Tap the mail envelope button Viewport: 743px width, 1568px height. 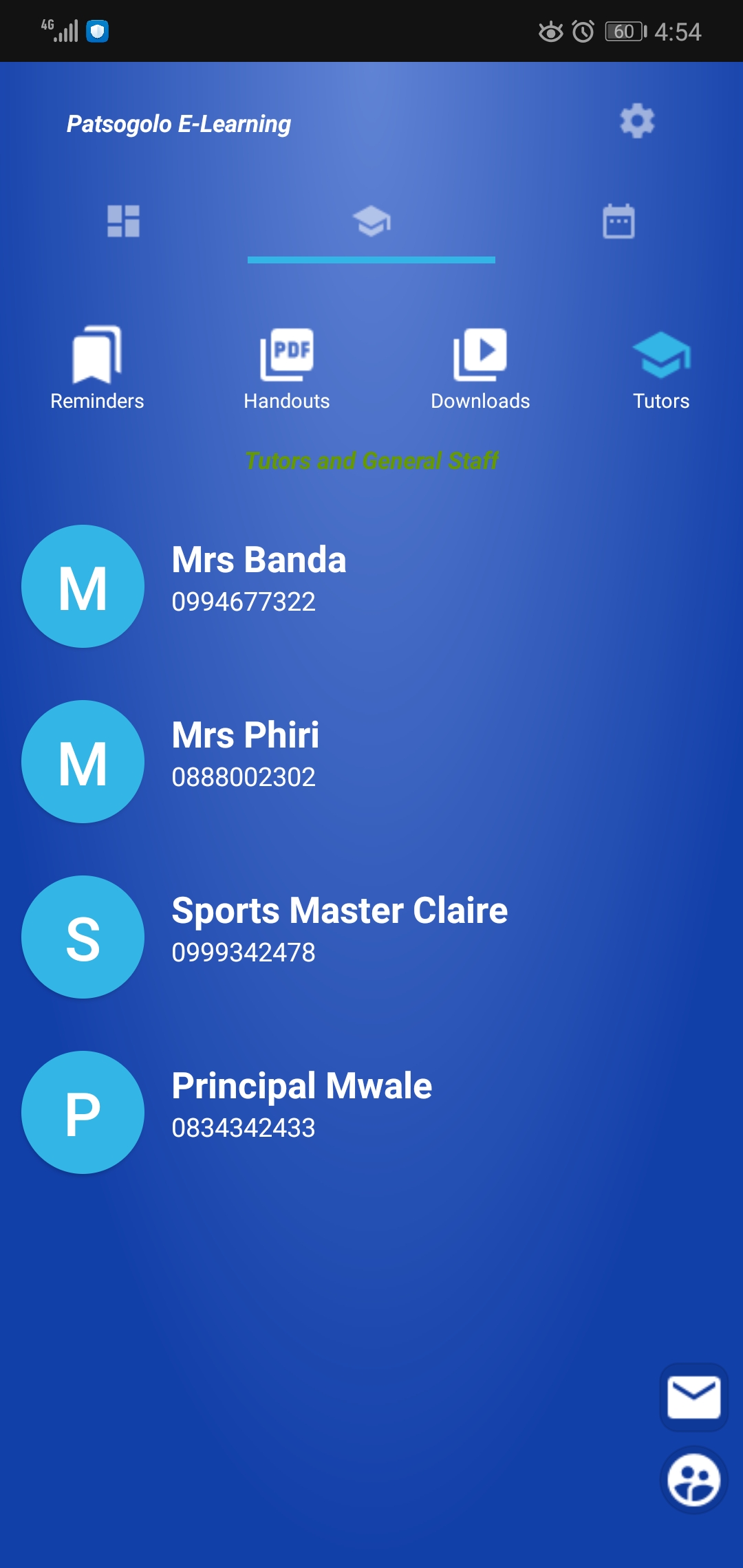[x=693, y=1397]
